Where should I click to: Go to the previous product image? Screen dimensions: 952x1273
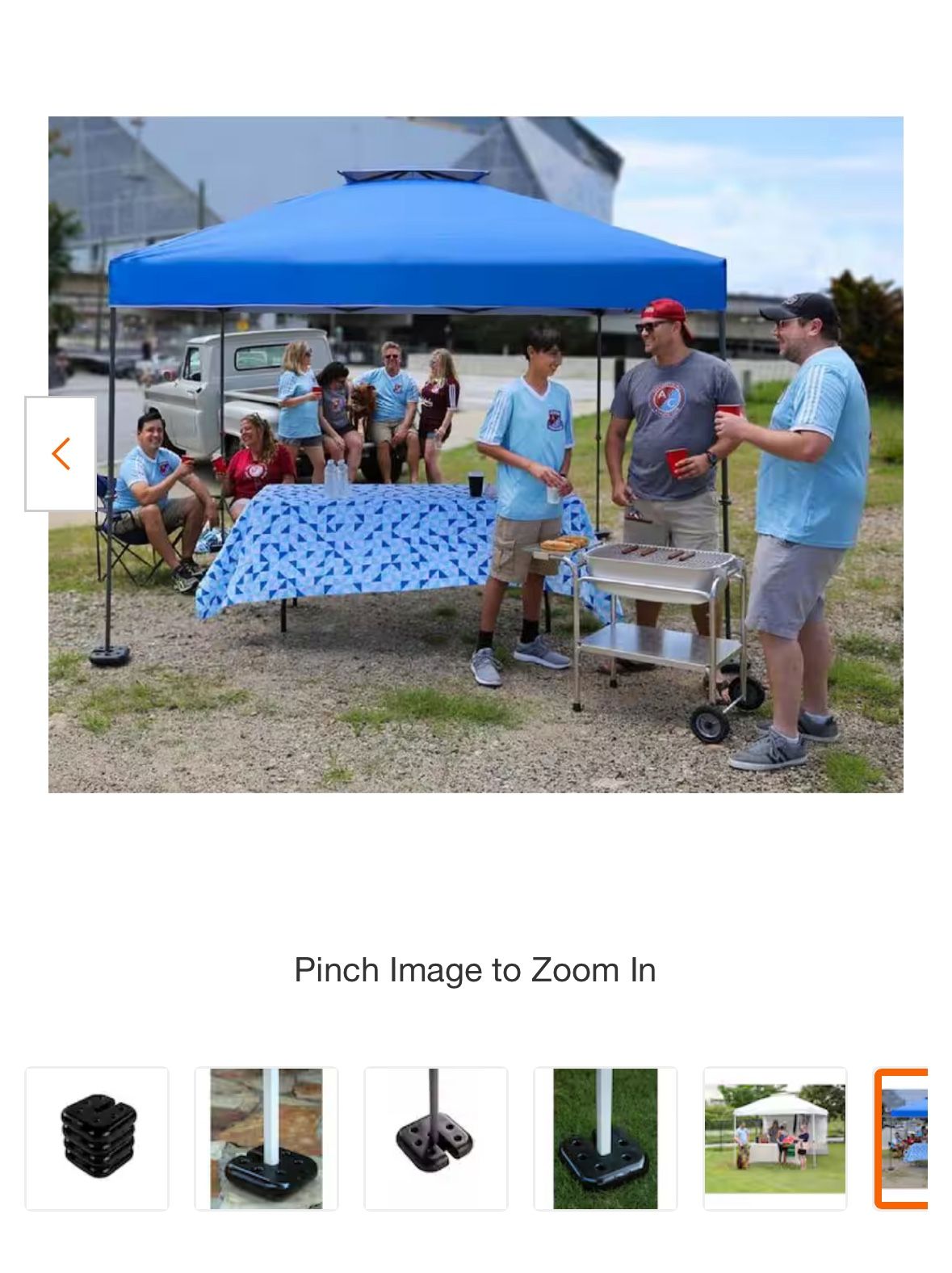tap(61, 454)
